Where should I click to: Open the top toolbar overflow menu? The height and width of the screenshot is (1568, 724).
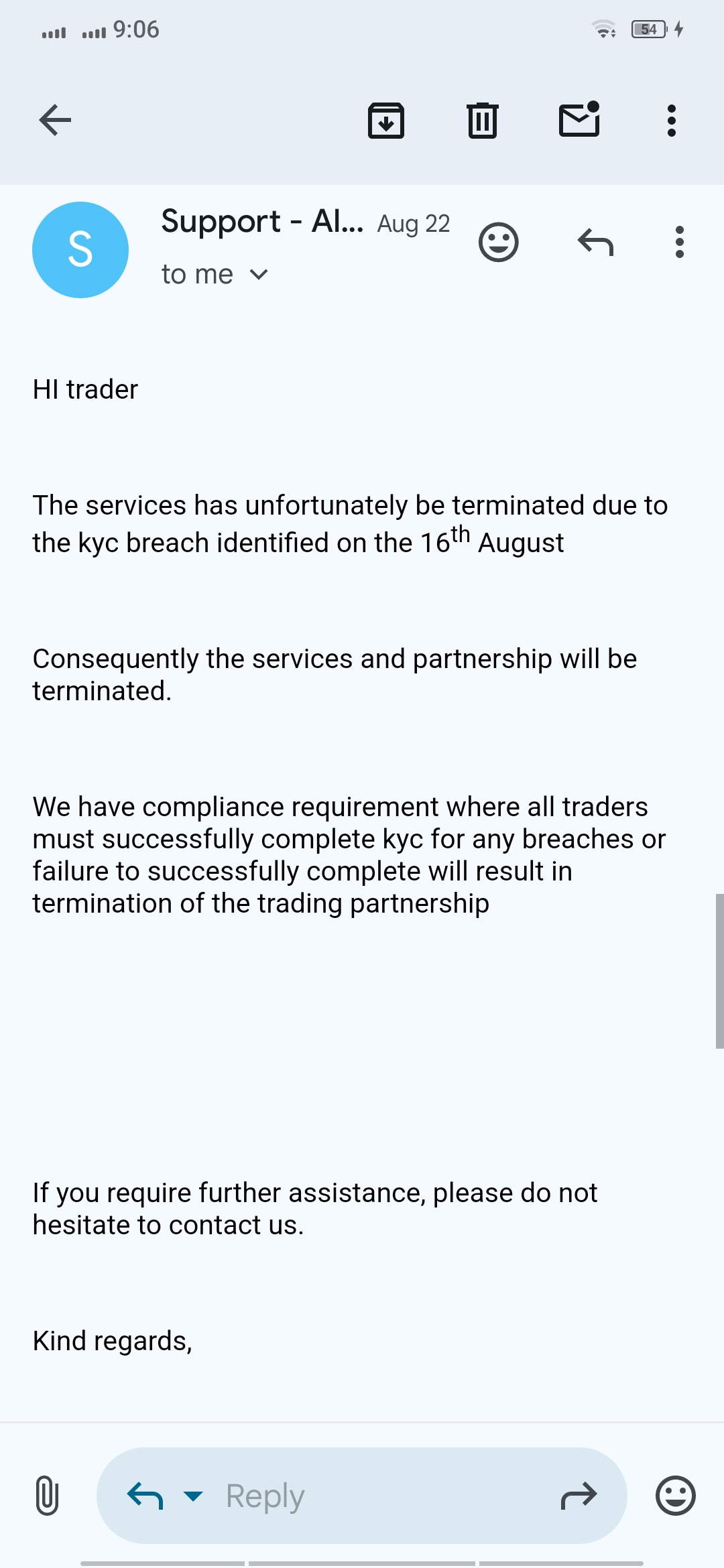[x=672, y=121]
